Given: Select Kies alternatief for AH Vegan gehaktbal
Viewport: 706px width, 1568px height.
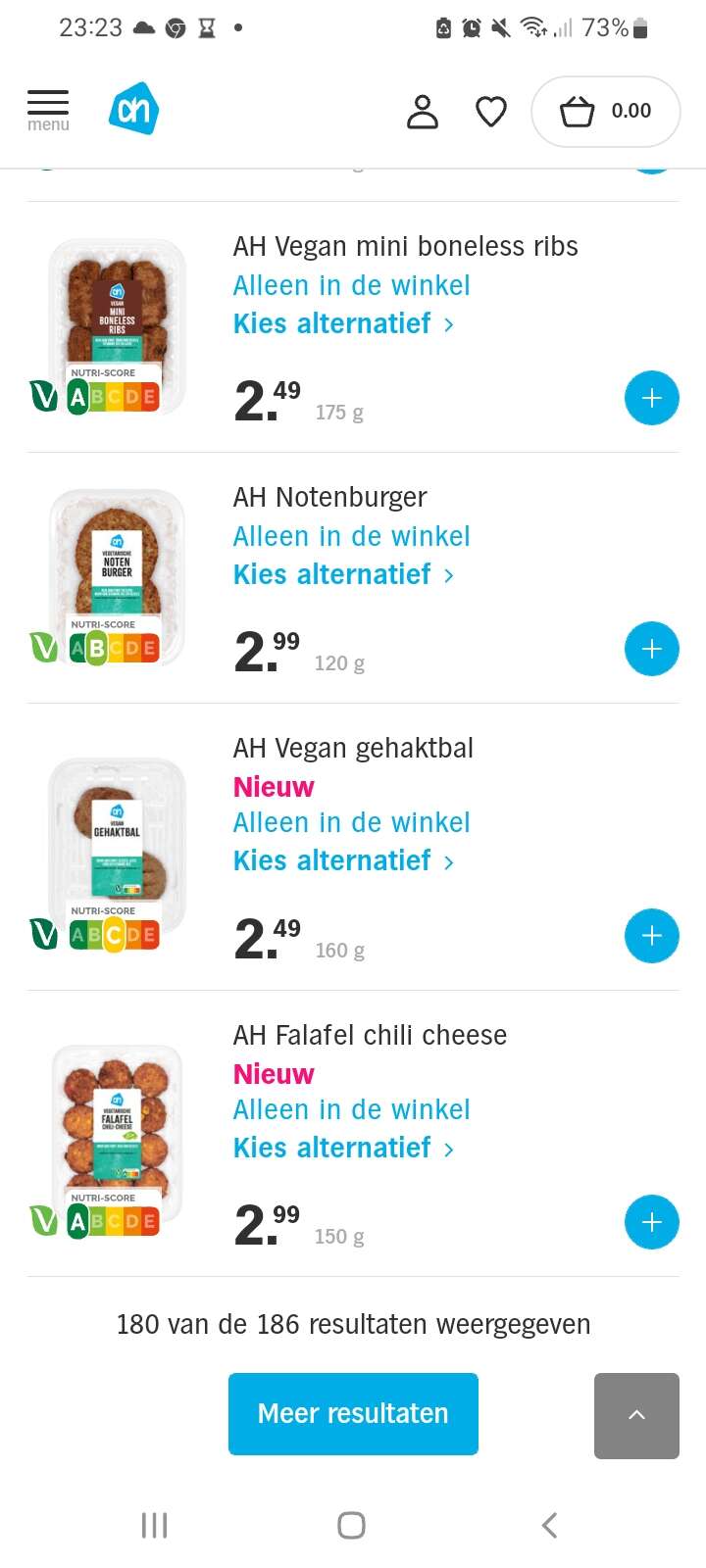Looking at the screenshot, I should [343, 860].
